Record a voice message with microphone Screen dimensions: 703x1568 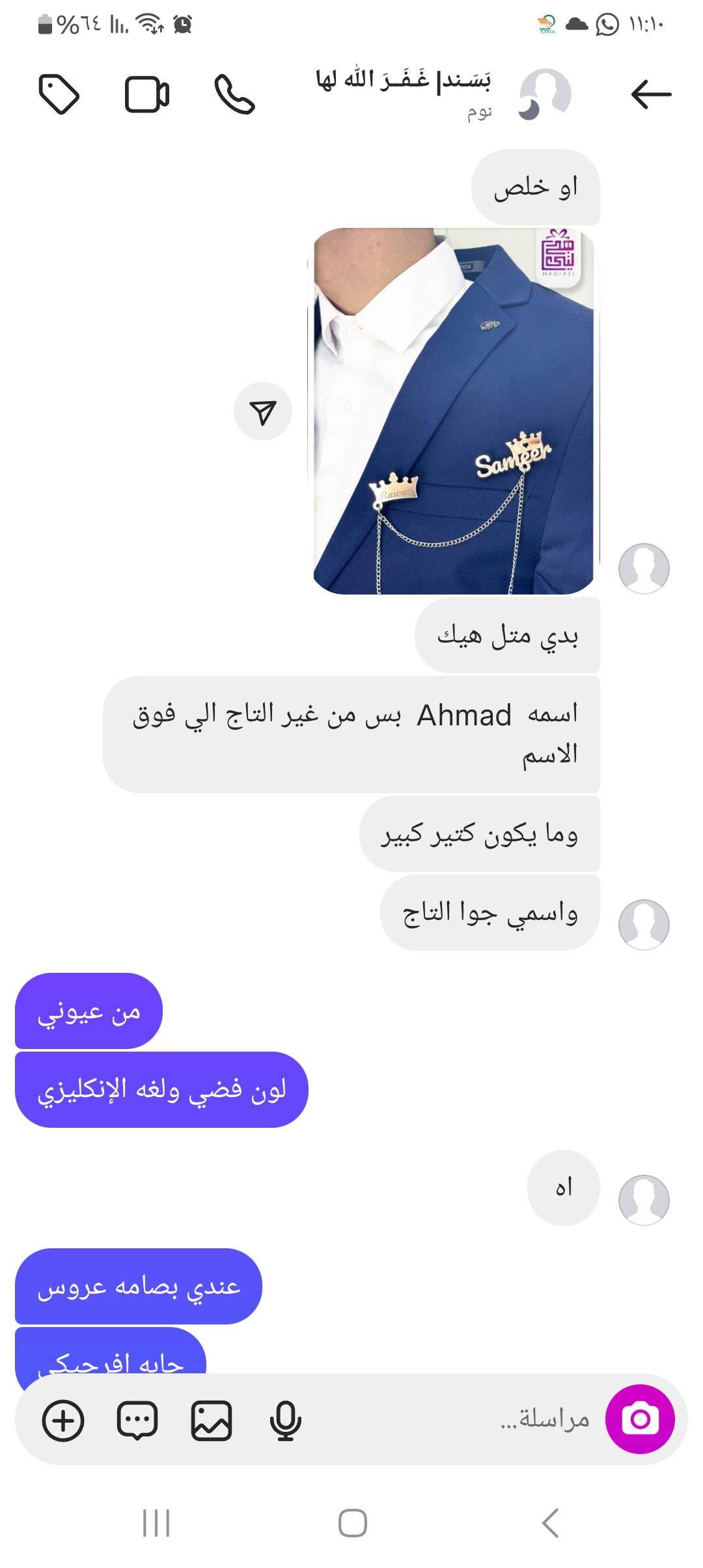[x=285, y=1420]
